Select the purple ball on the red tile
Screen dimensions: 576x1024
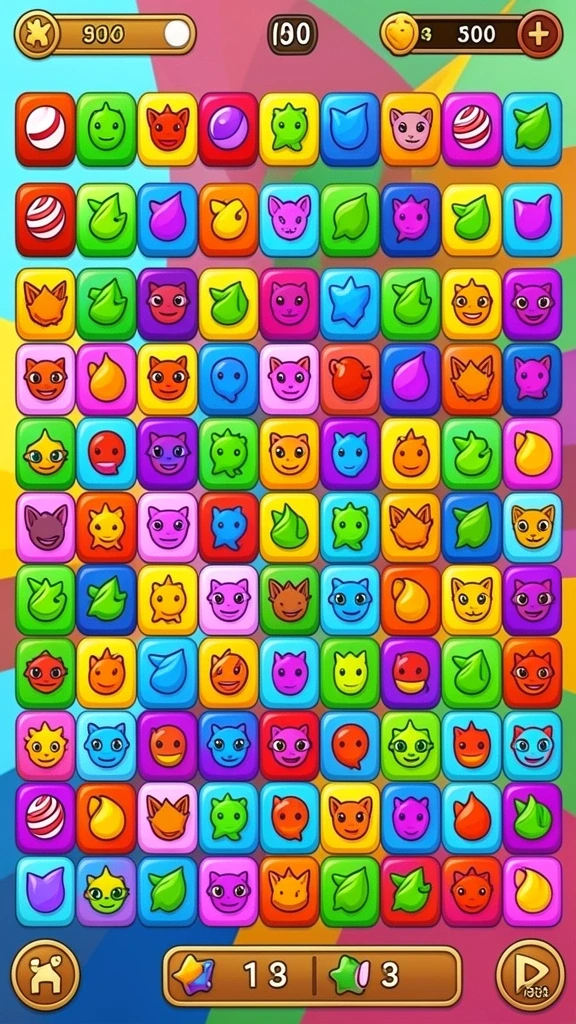[x=228, y=129]
